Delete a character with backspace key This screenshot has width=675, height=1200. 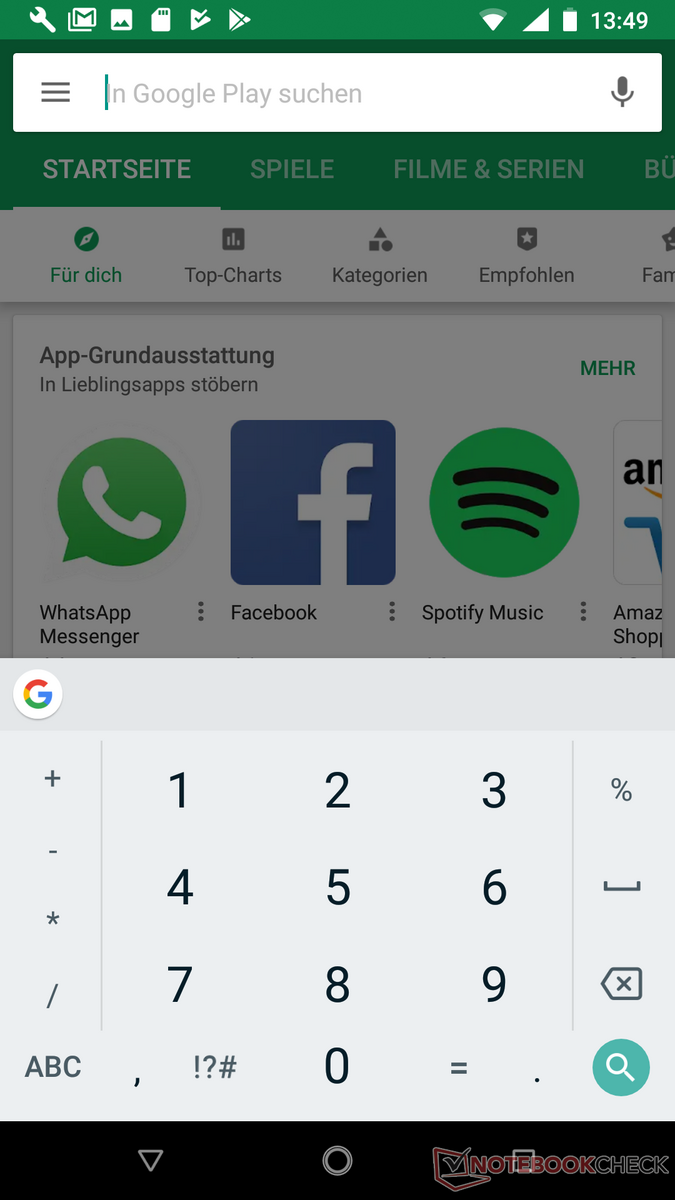621,984
